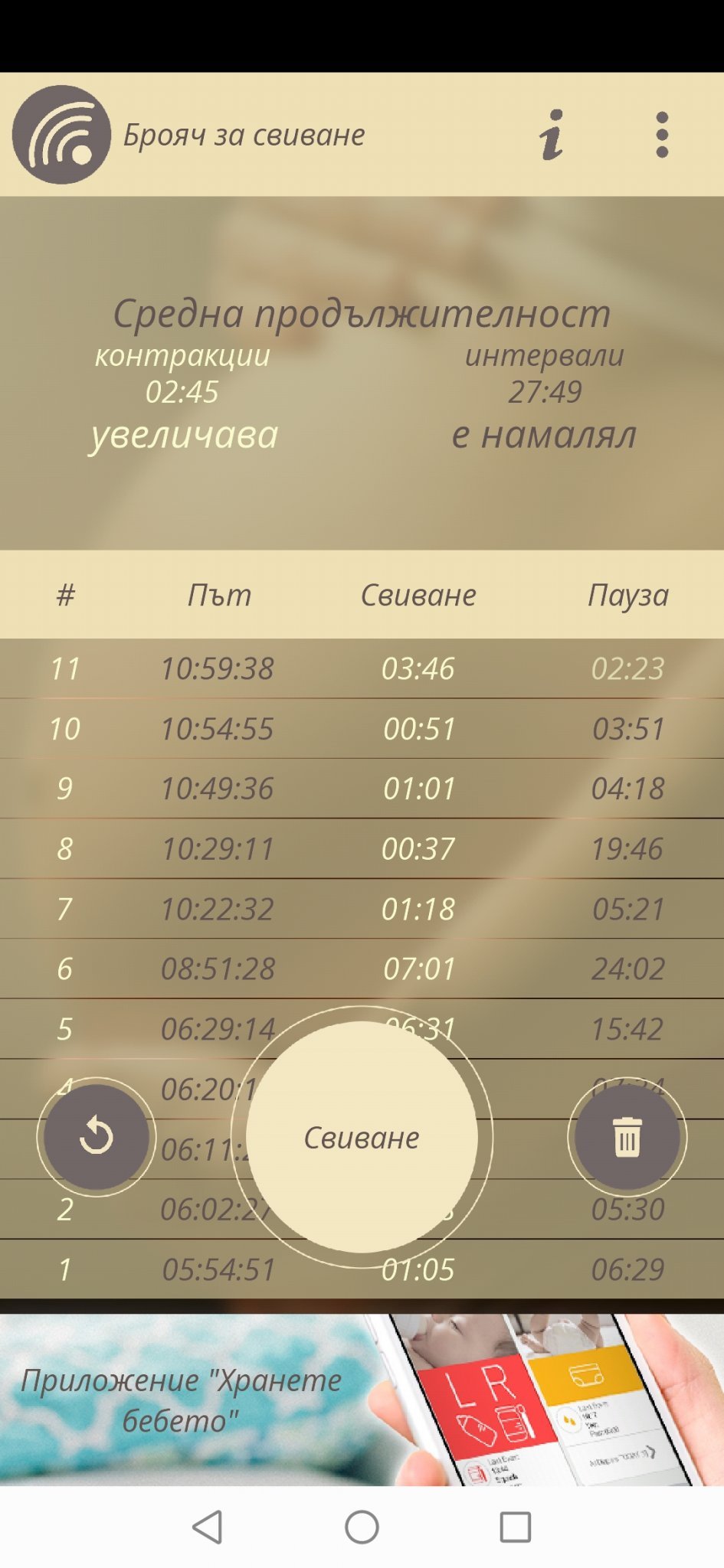Open the info icon in app bar

pos(552,135)
